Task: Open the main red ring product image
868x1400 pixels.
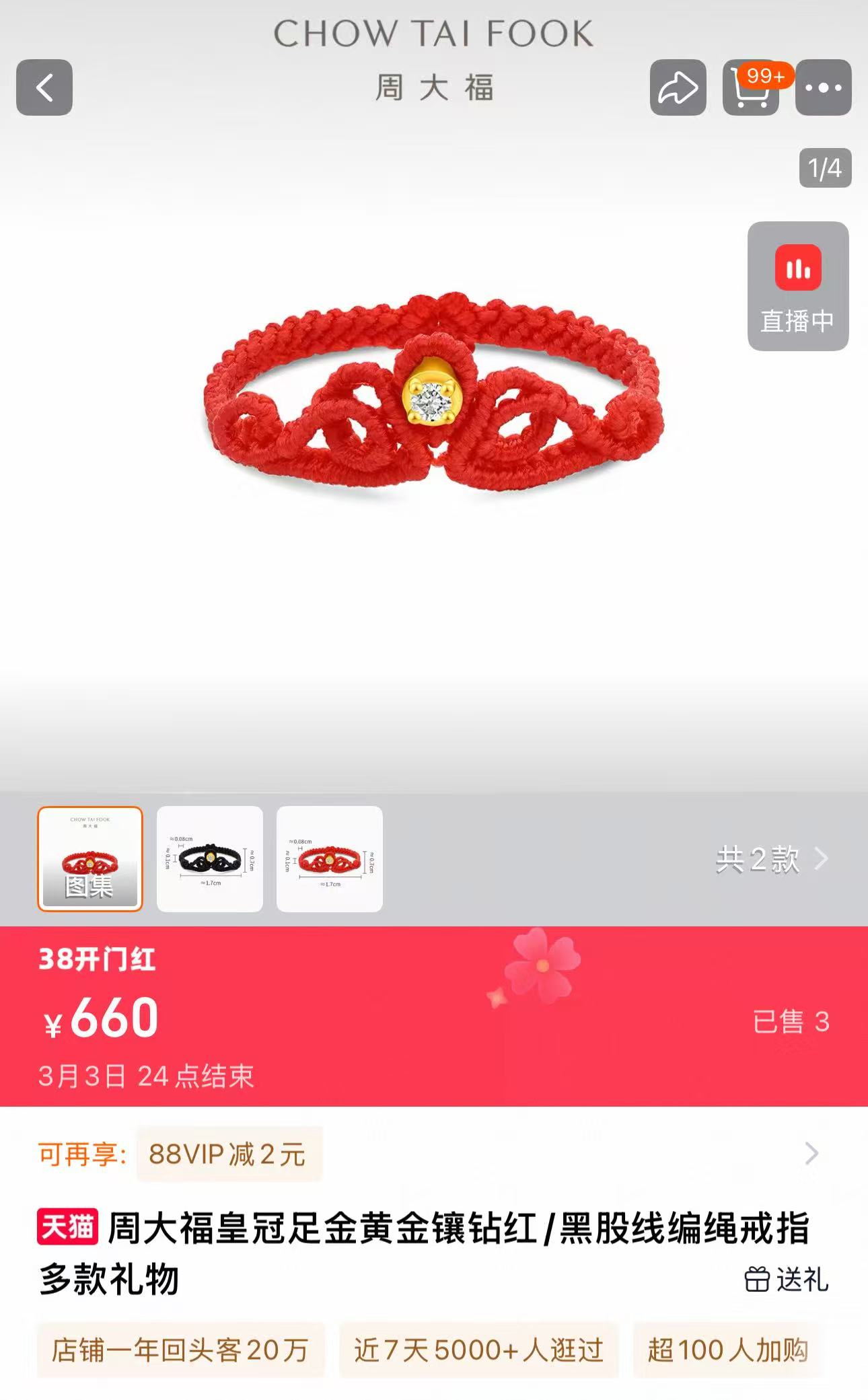Action: 434,397
